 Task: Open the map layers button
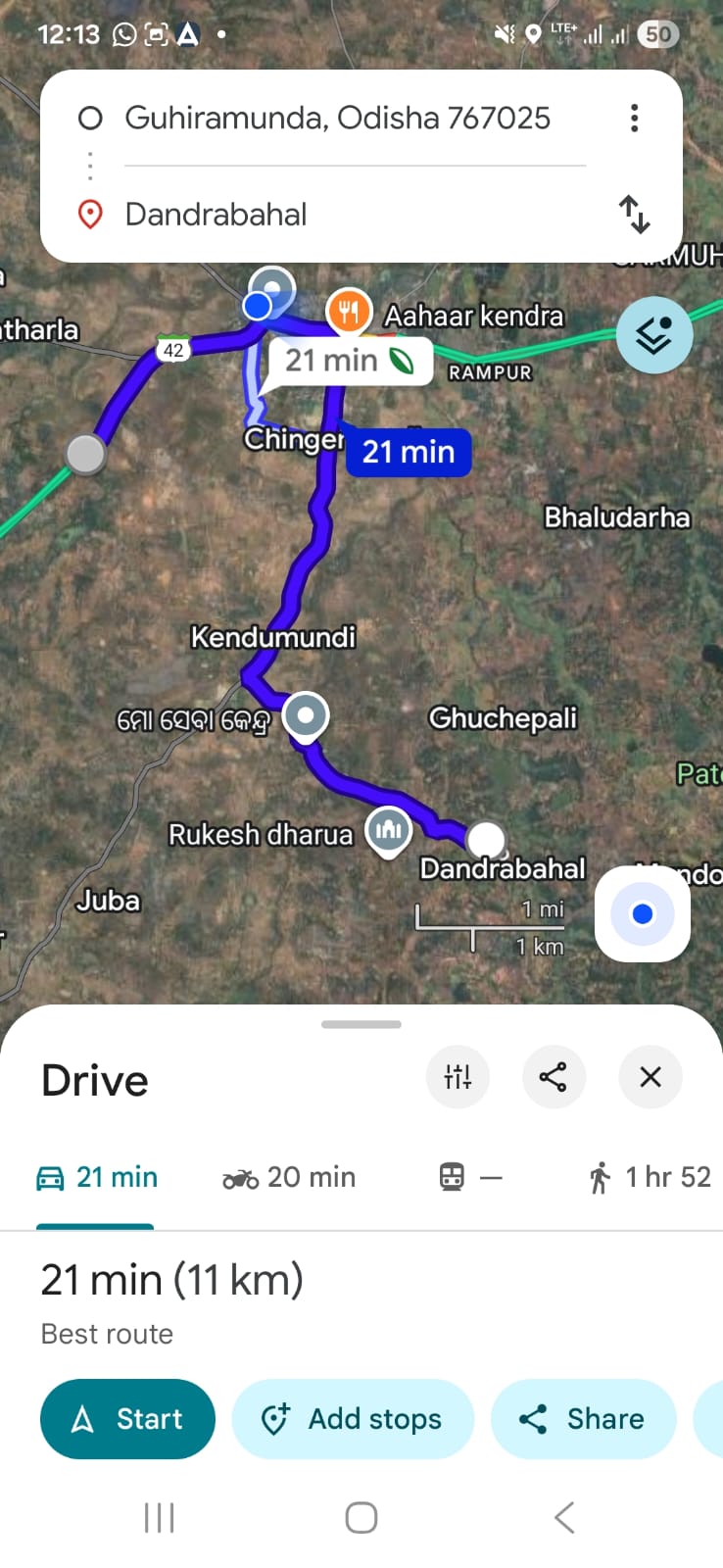point(653,335)
